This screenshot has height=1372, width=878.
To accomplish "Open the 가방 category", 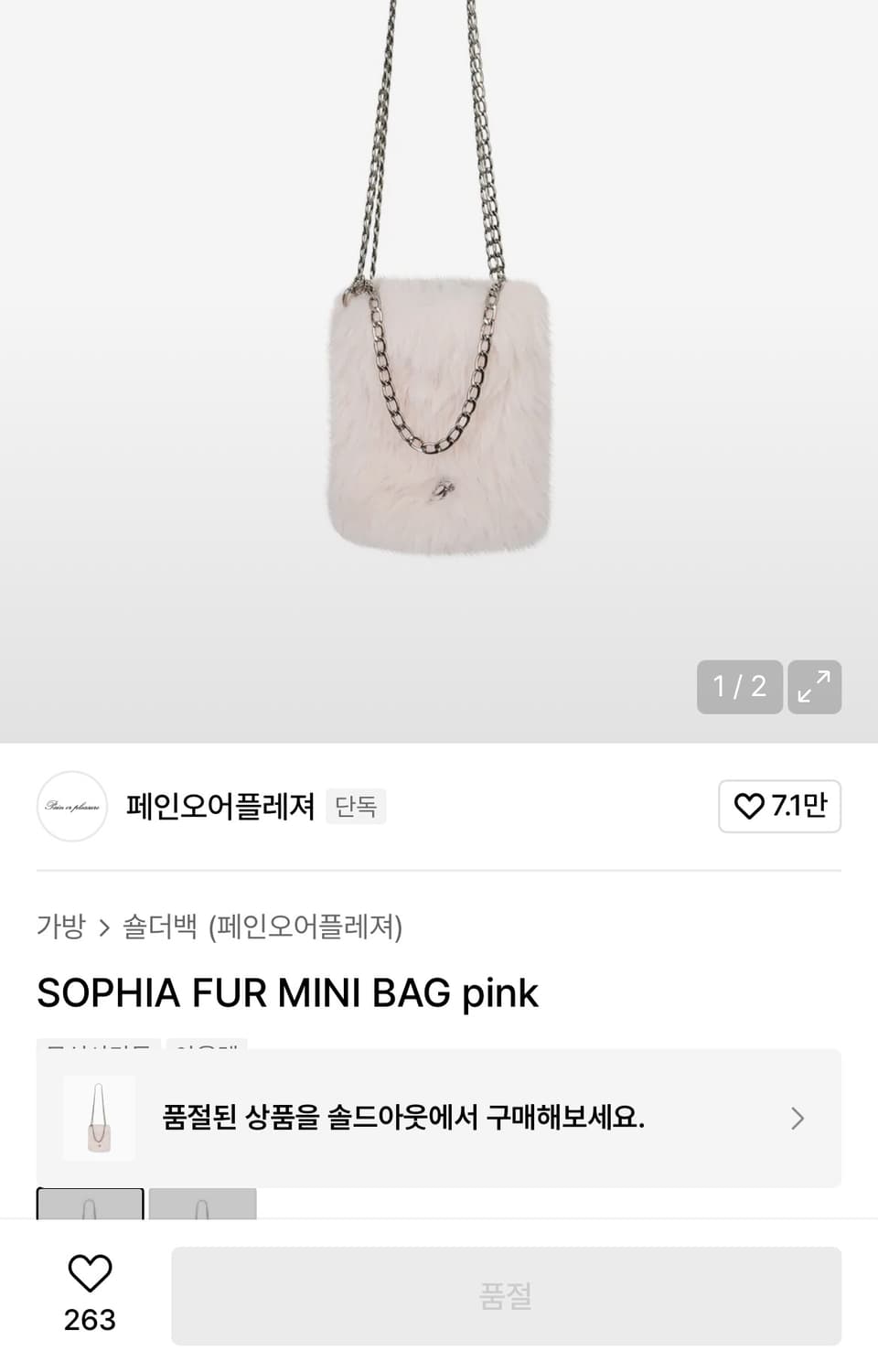I will pyautogui.click(x=57, y=927).
